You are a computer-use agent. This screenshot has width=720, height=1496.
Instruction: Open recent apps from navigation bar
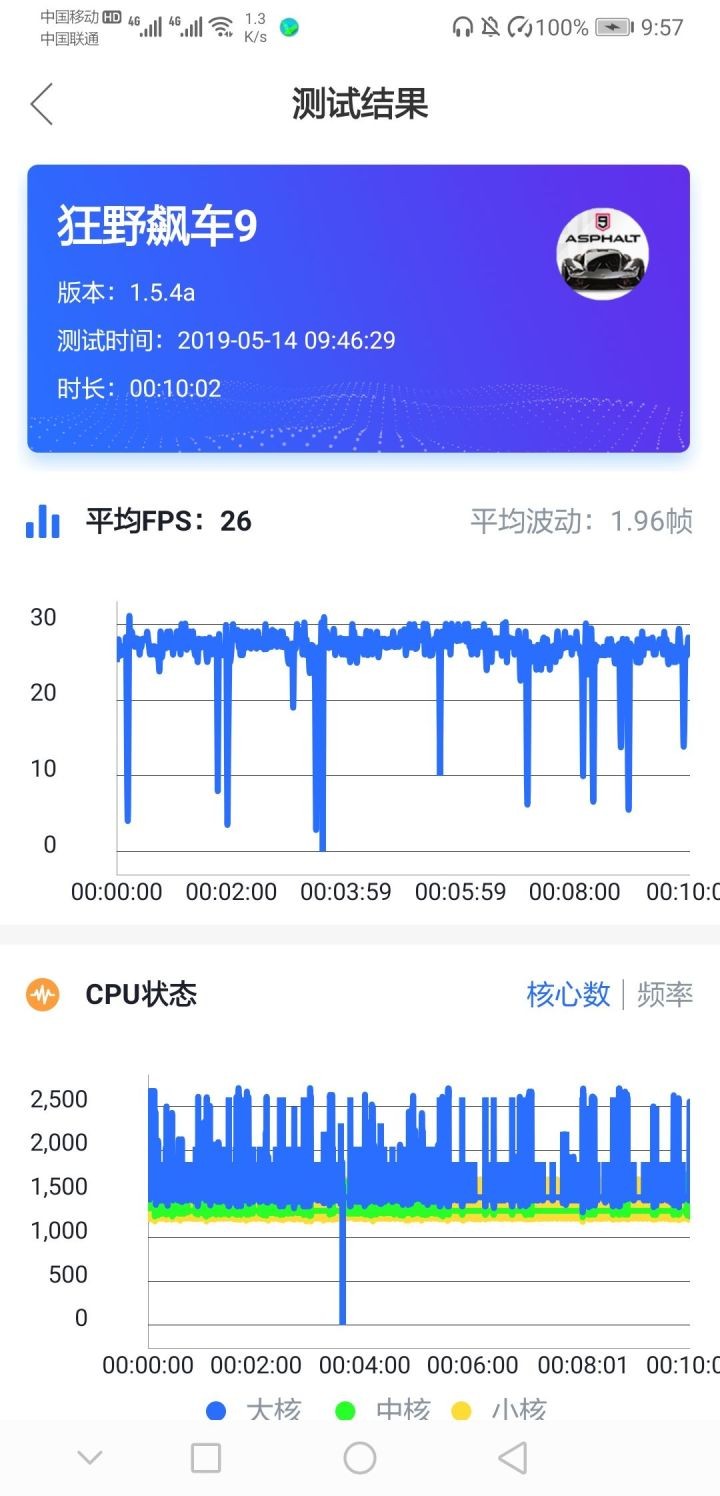pyautogui.click(x=206, y=1458)
